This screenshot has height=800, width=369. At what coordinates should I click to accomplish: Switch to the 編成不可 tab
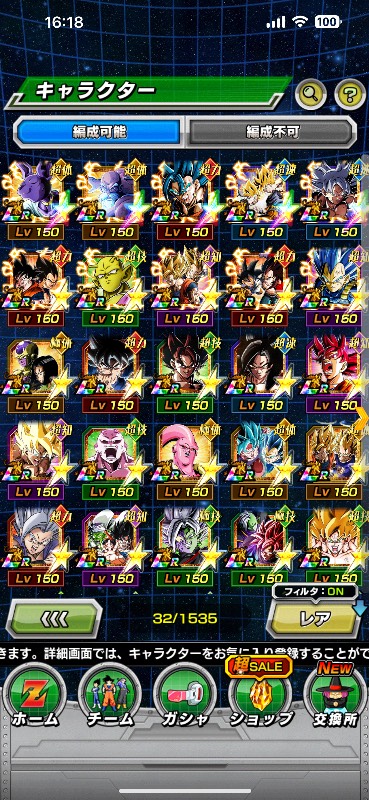pos(270,132)
